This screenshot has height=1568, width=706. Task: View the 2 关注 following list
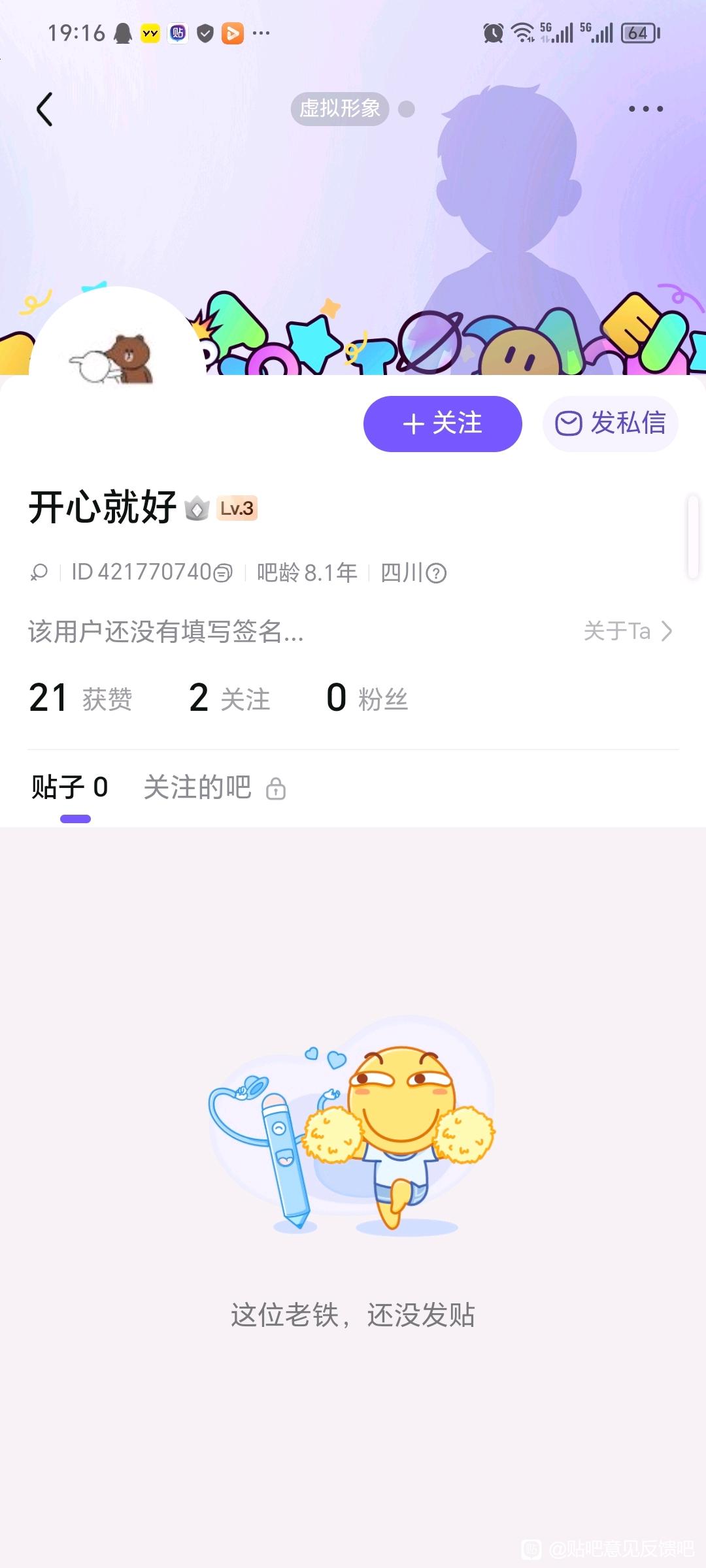click(229, 698)
